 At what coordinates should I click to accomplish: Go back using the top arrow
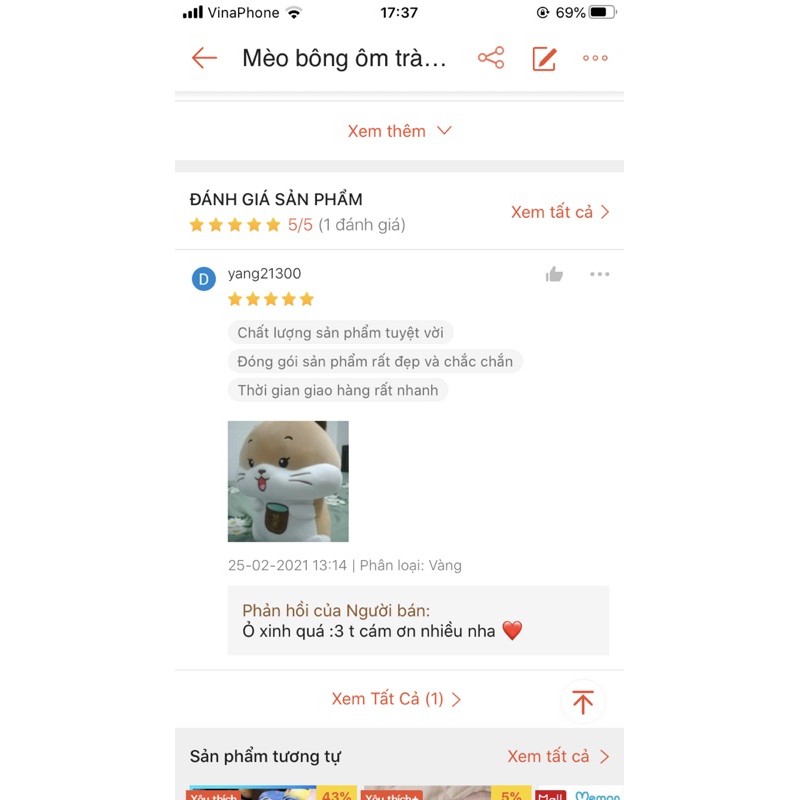(204, 58)
